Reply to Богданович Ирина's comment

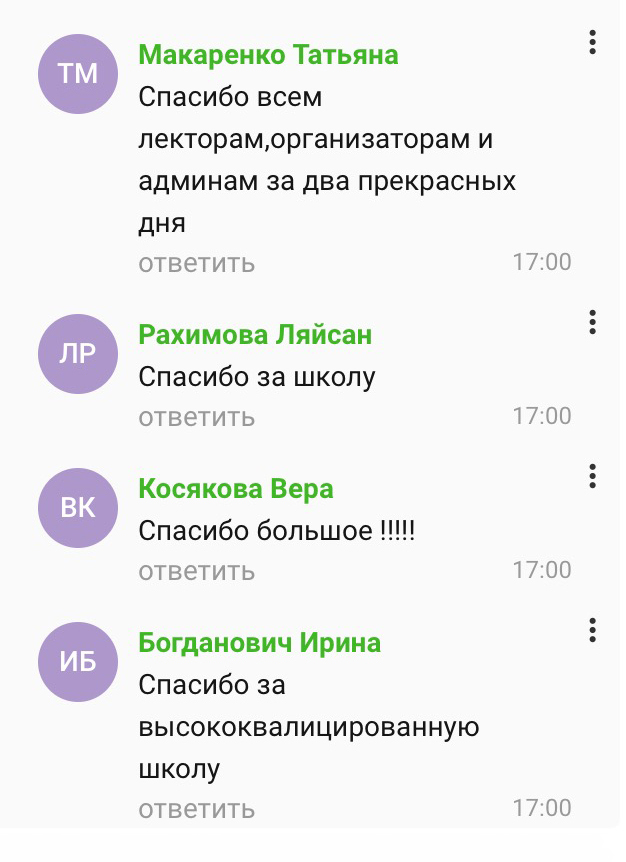tap(196, 808)
